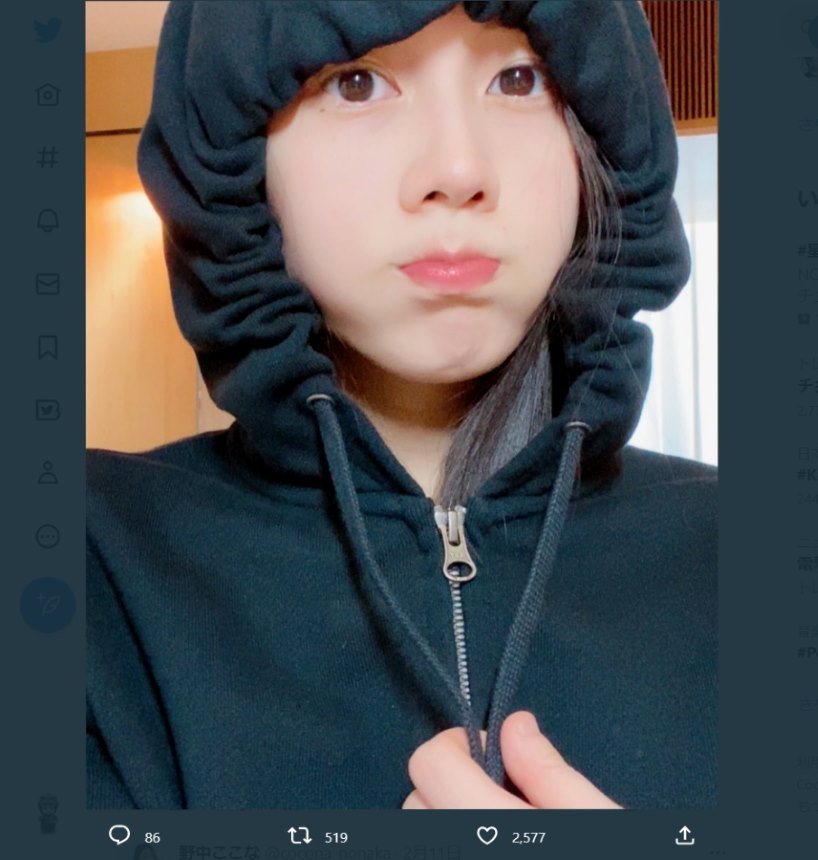Open the share options icon
818x860 pixels.
pyautogui.click(x=685, y=835)
